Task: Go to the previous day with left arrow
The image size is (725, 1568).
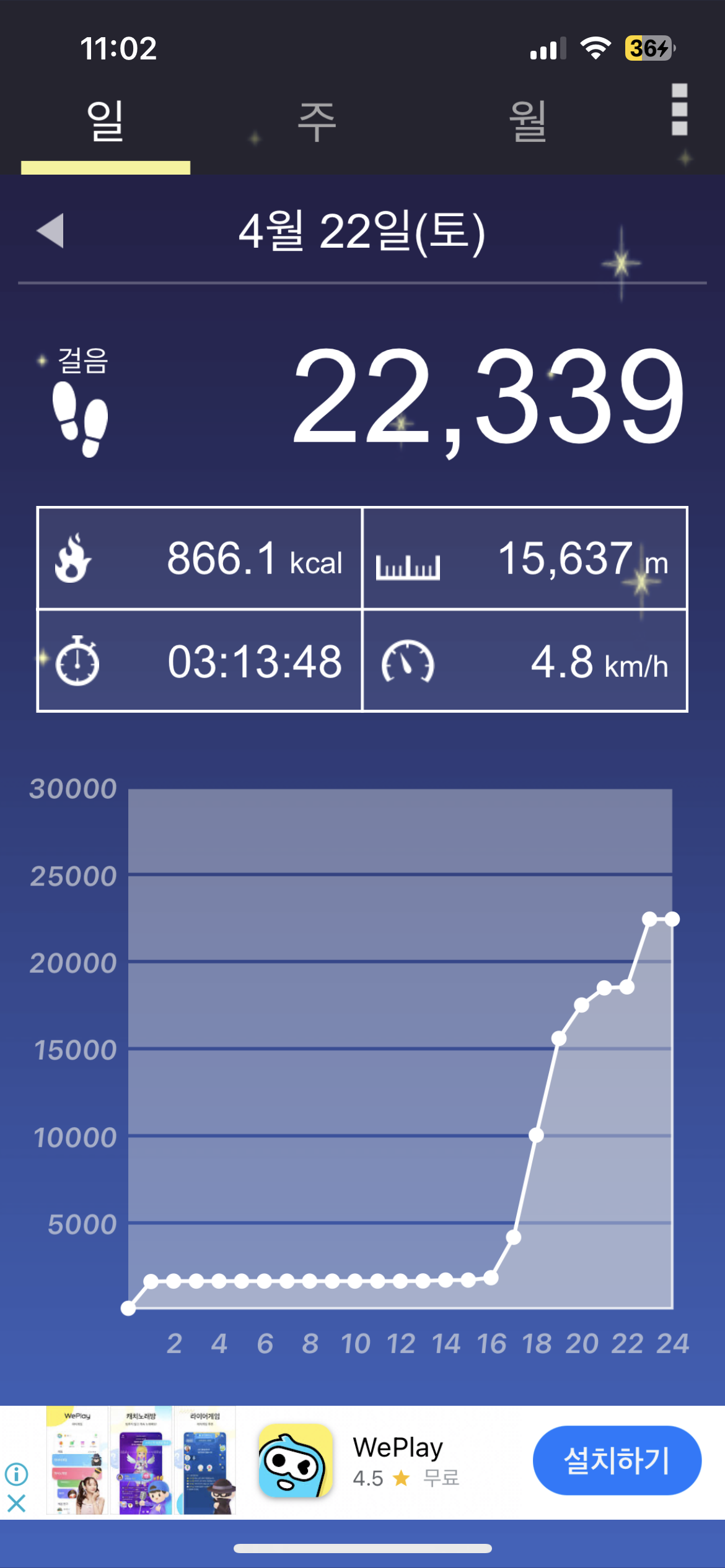Action: point(51,231)
